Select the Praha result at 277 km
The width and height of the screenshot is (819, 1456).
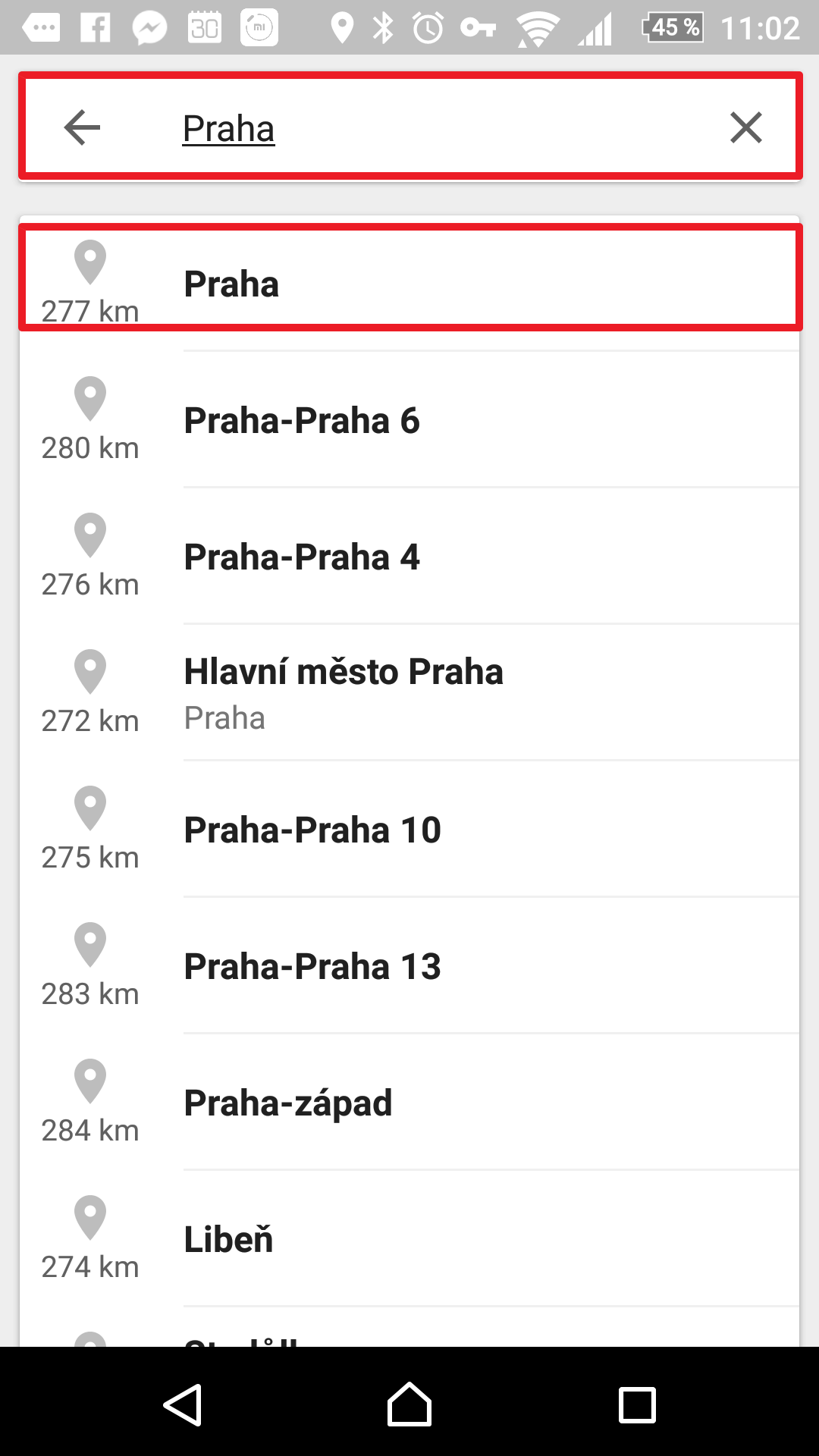410,284
